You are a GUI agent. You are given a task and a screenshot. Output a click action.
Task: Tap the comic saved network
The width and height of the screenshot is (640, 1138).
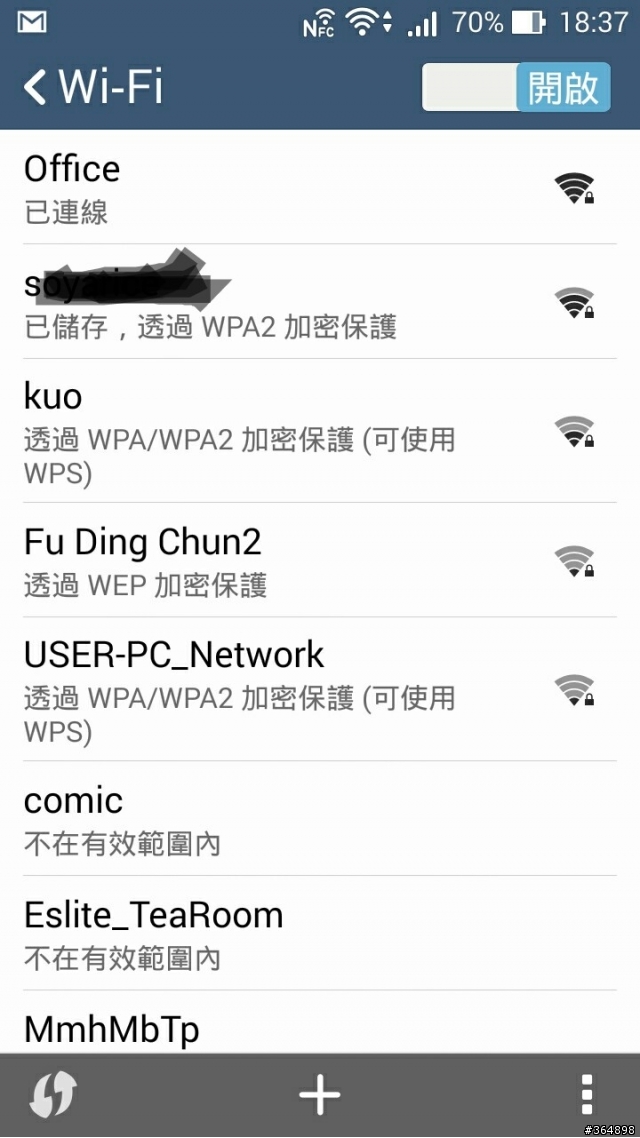pos(300,819)
